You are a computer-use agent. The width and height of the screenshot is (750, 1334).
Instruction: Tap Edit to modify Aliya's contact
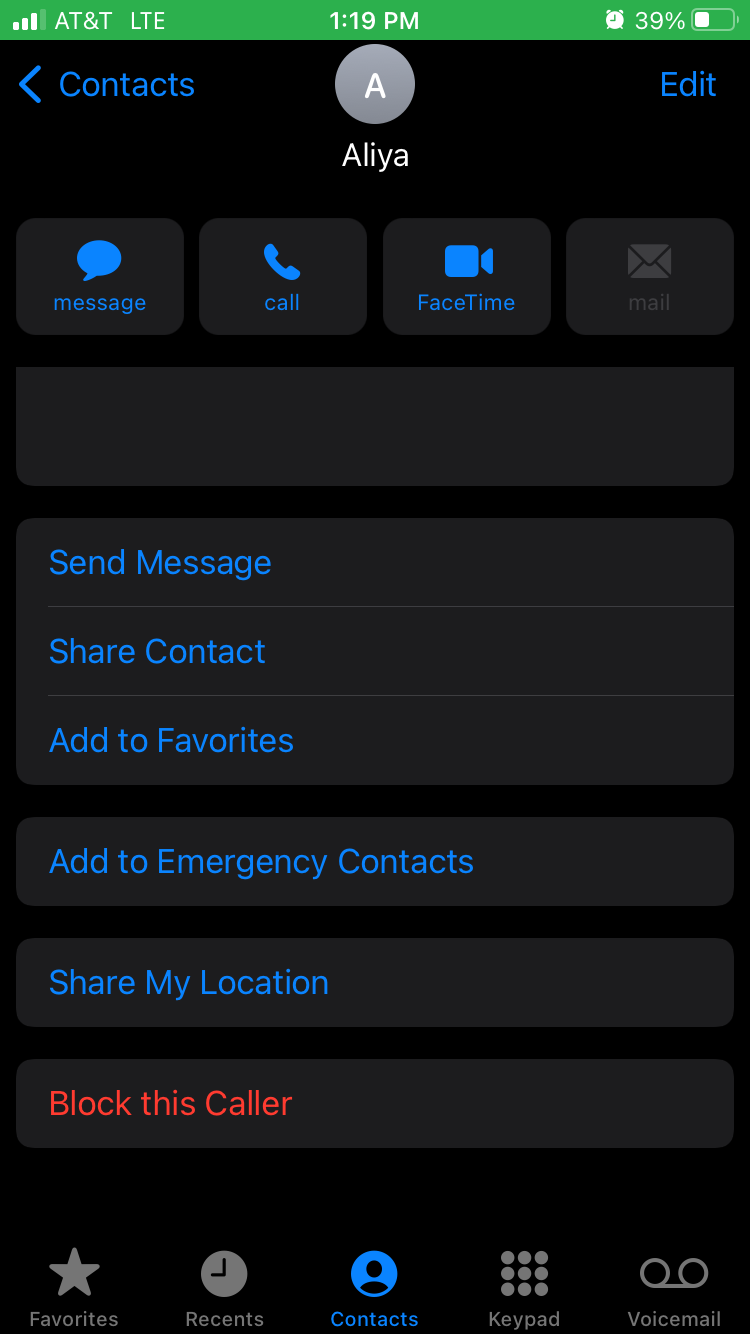(688, 84)
